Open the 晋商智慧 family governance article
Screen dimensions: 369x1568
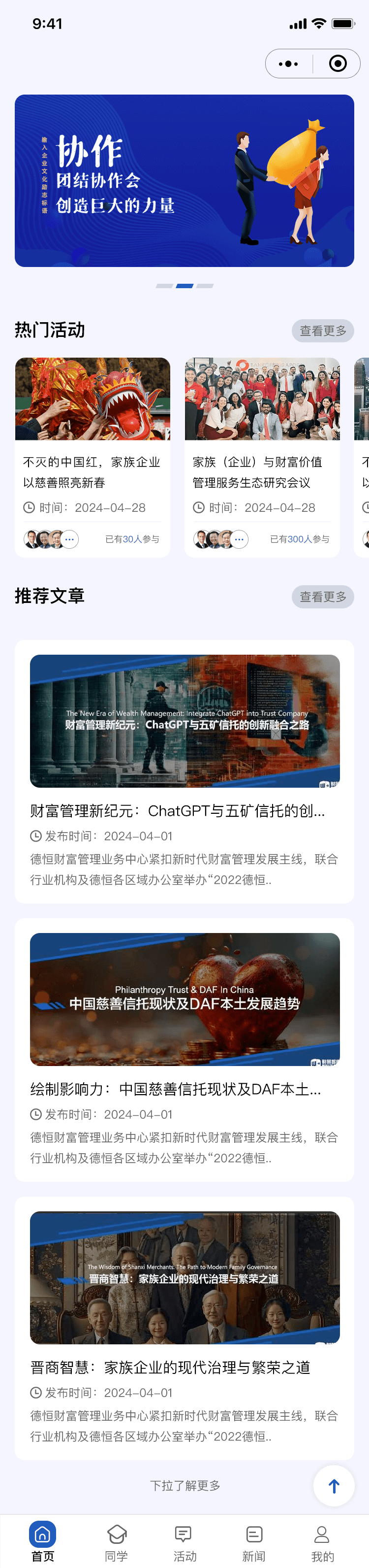184,1328
